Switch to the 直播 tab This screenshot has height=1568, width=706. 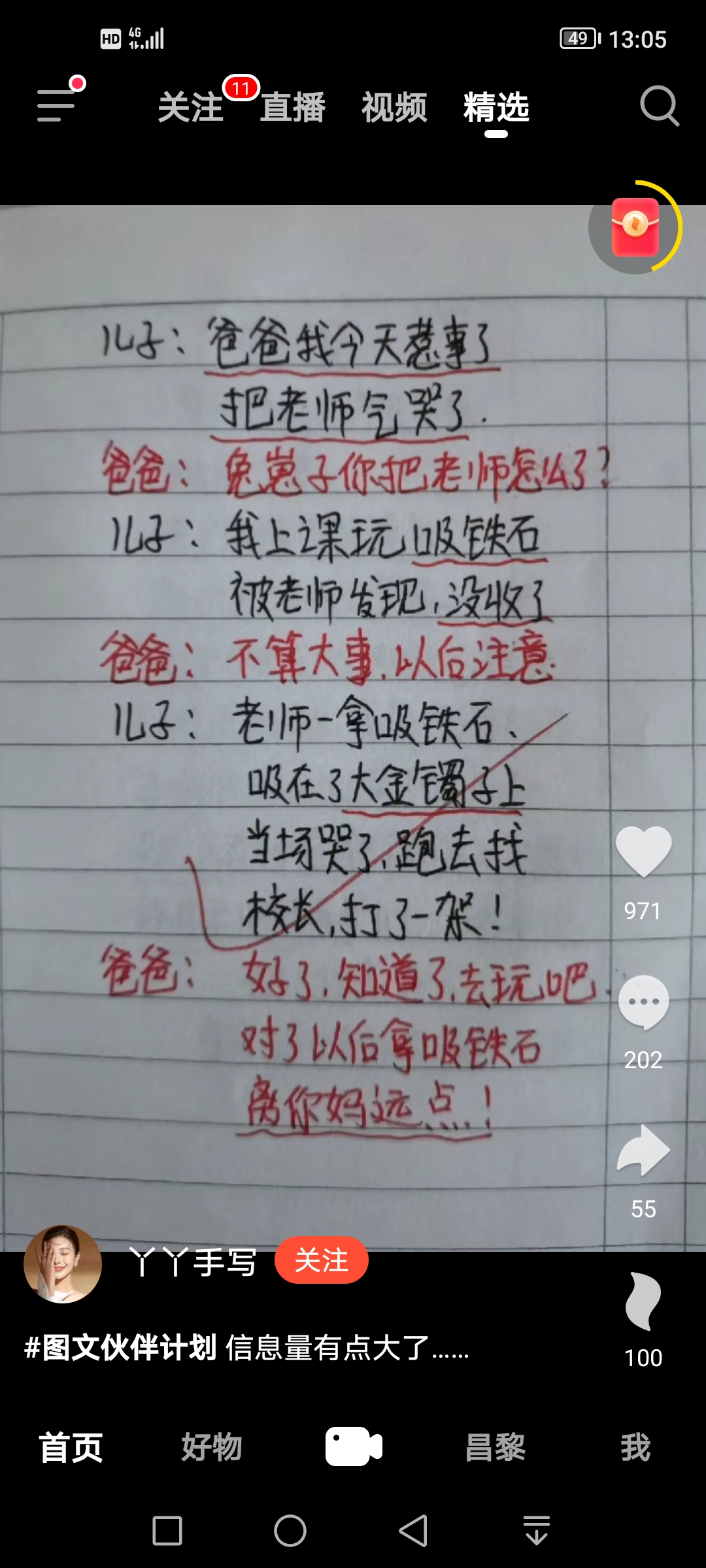pos(292,108)
